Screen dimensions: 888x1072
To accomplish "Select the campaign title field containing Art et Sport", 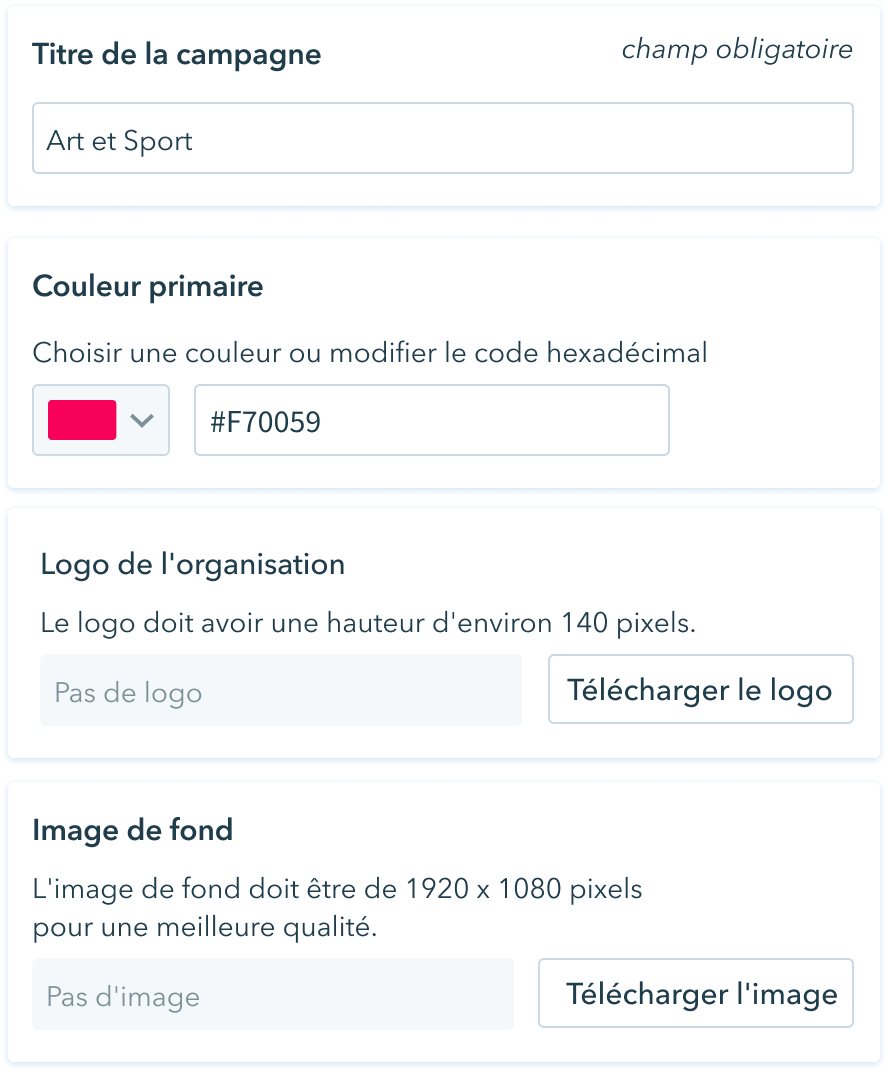I will [443, 137].
